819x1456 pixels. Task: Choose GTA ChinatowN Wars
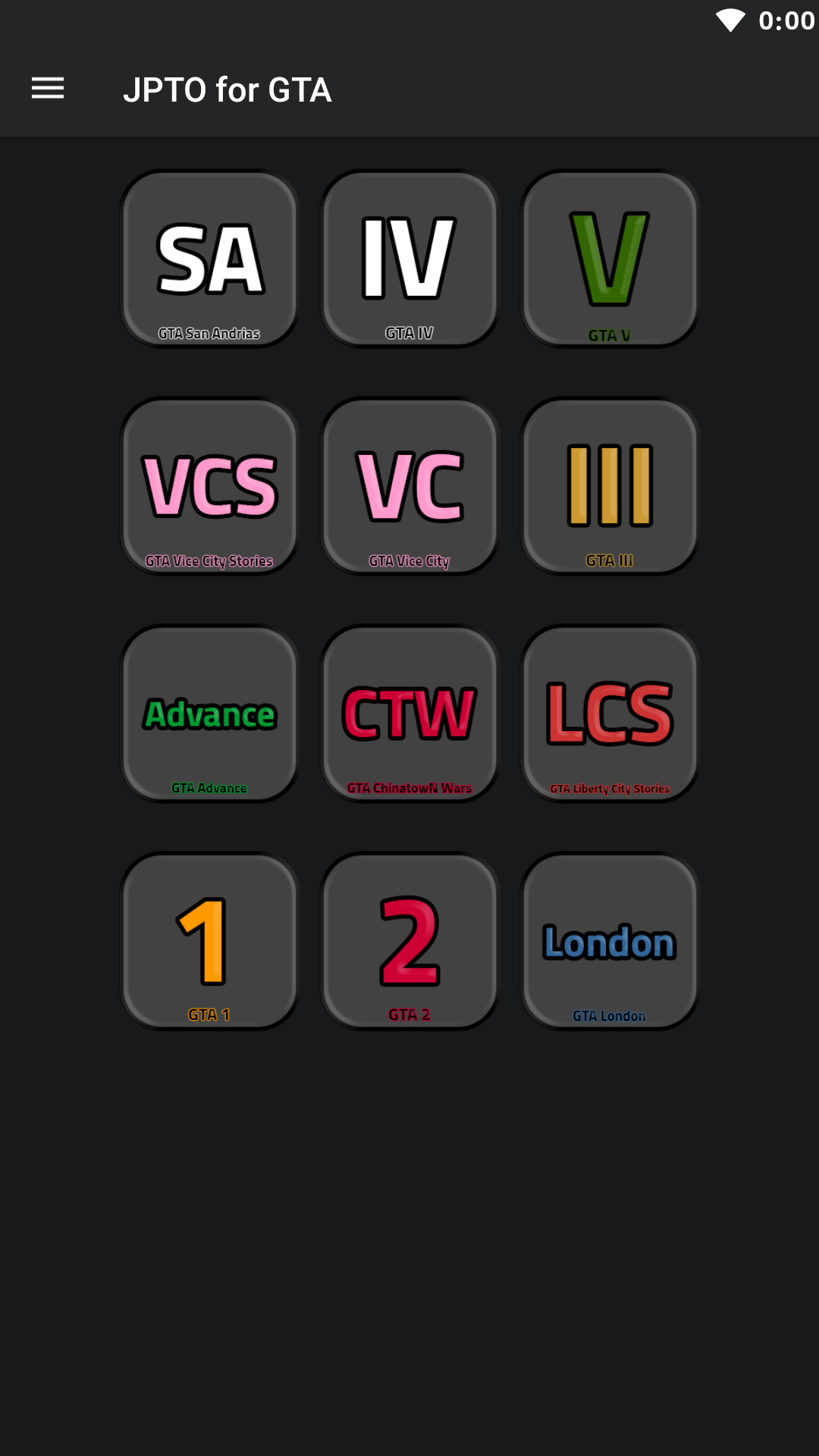pyautogui.click(x=409, y=714)
